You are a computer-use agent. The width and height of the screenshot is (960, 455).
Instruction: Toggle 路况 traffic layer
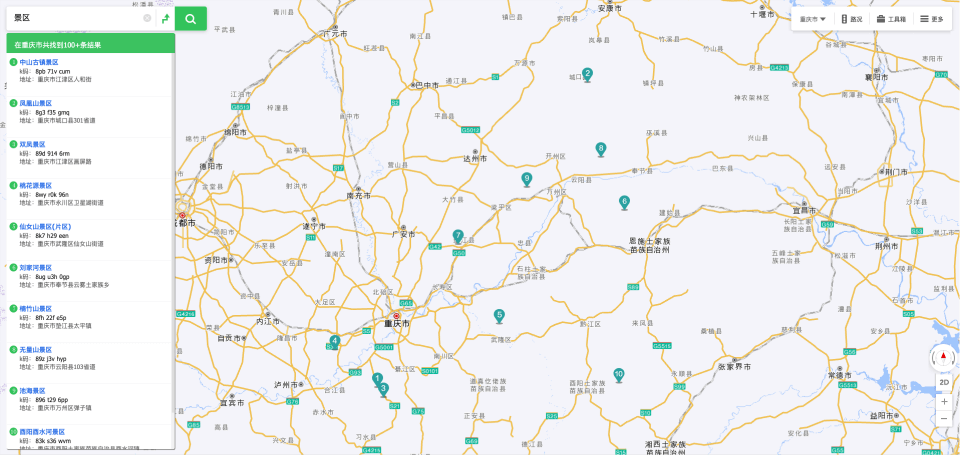(852, 19)
